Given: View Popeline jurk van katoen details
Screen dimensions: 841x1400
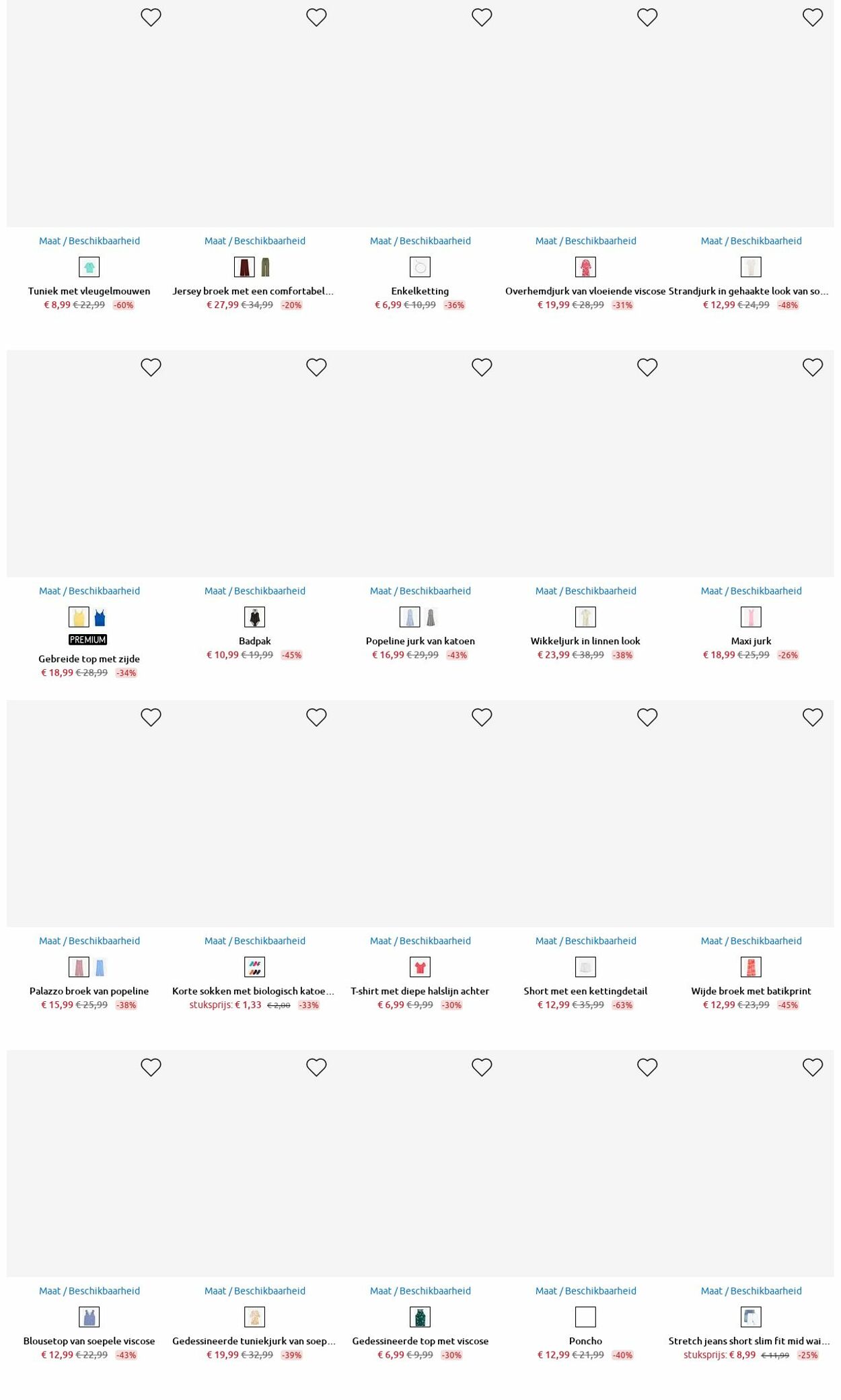Looking at the screenshot, I should point(420,641).
